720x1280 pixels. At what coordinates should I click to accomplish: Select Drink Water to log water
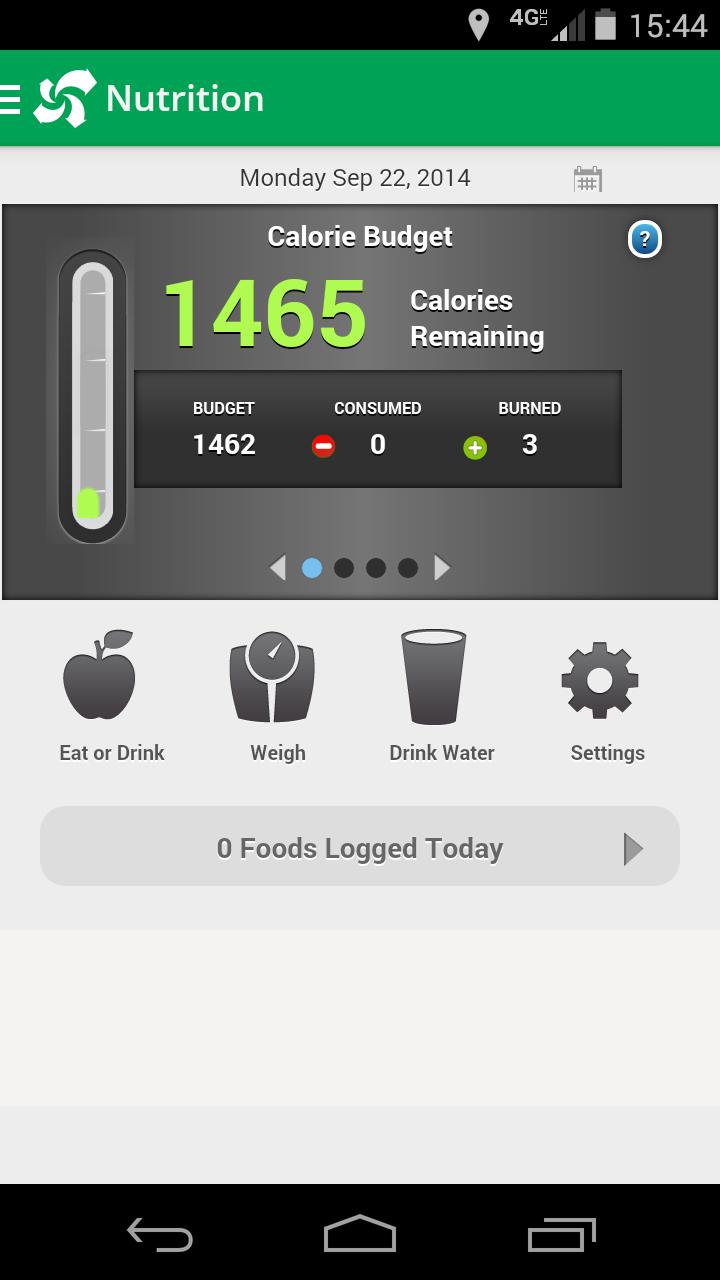click(x=441, y=697)
